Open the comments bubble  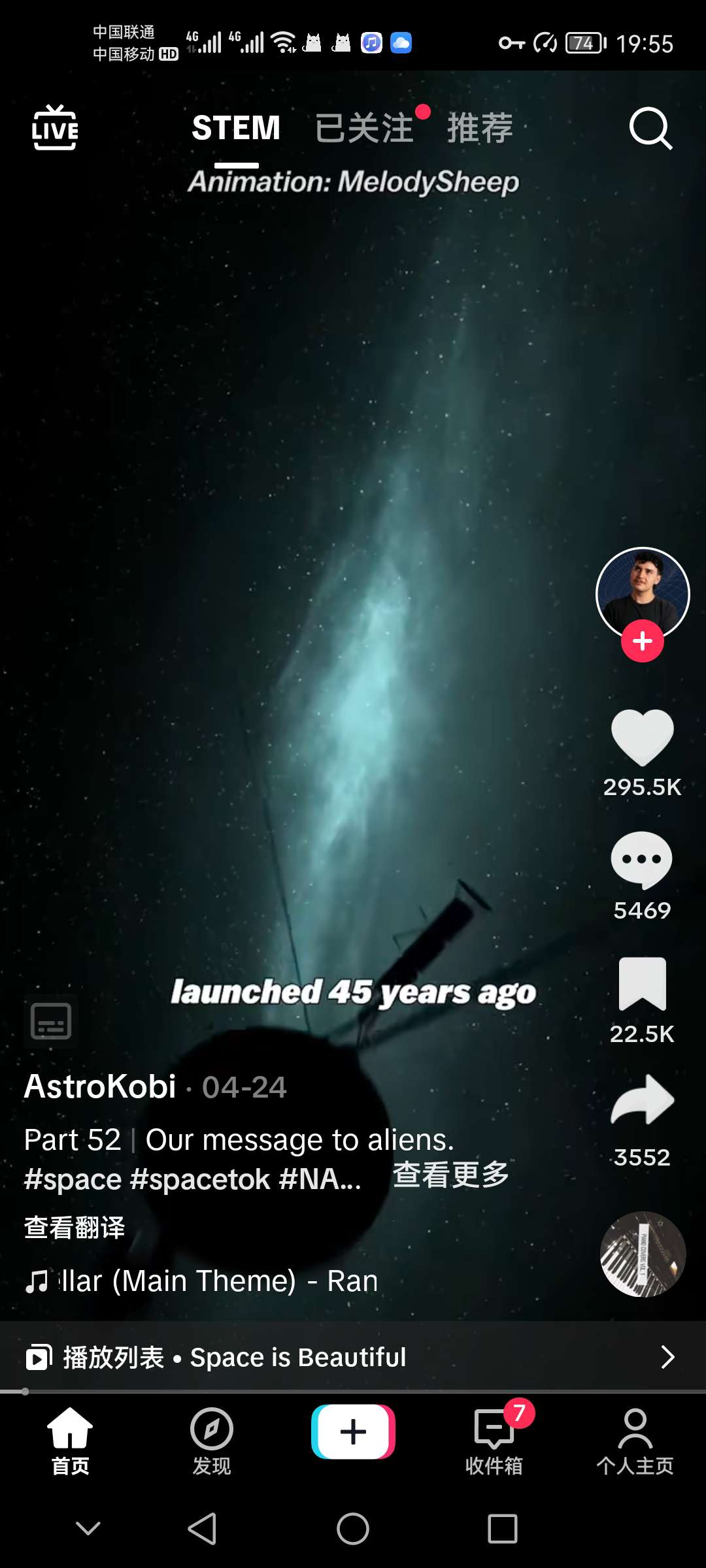(x=642, y=860)
